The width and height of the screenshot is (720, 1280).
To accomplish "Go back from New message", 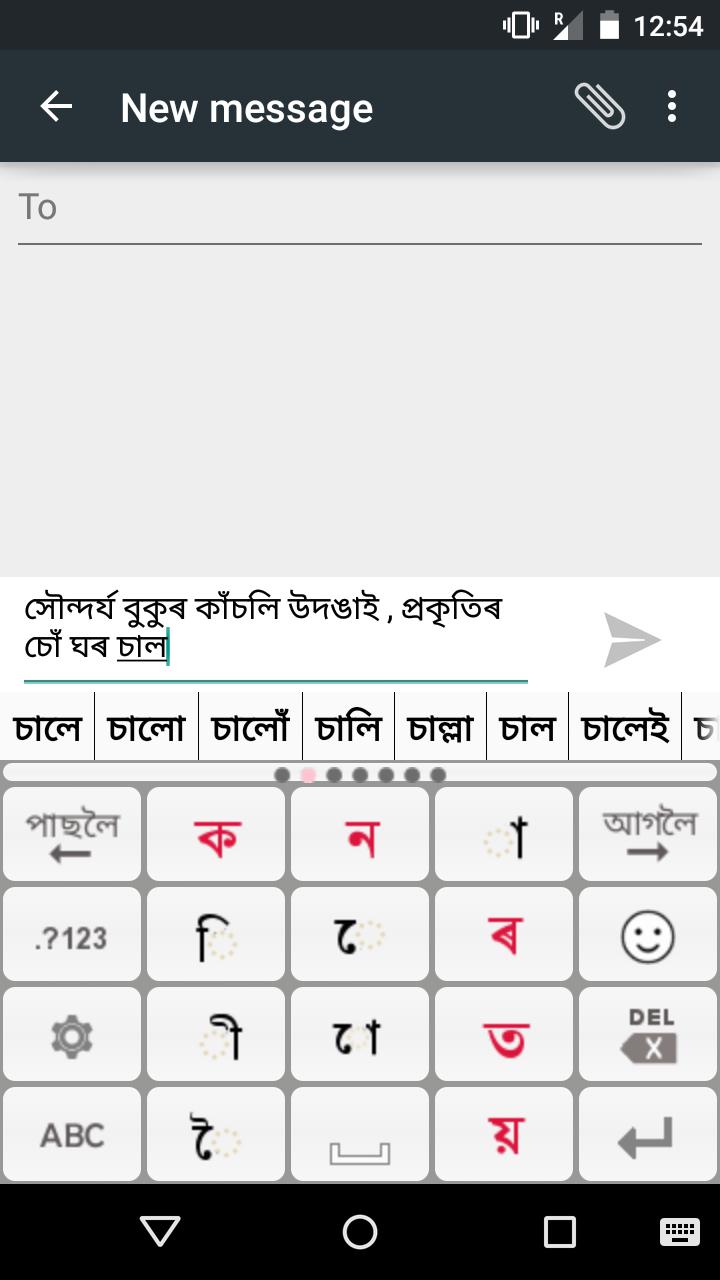I will 56,107.
